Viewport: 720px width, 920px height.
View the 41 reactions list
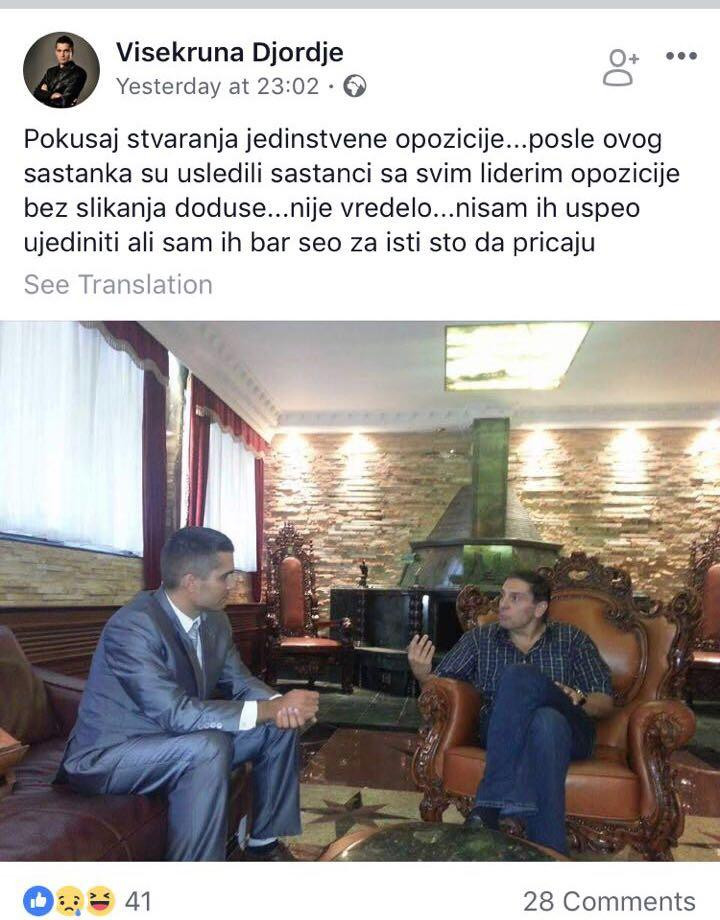click(88, 900)
